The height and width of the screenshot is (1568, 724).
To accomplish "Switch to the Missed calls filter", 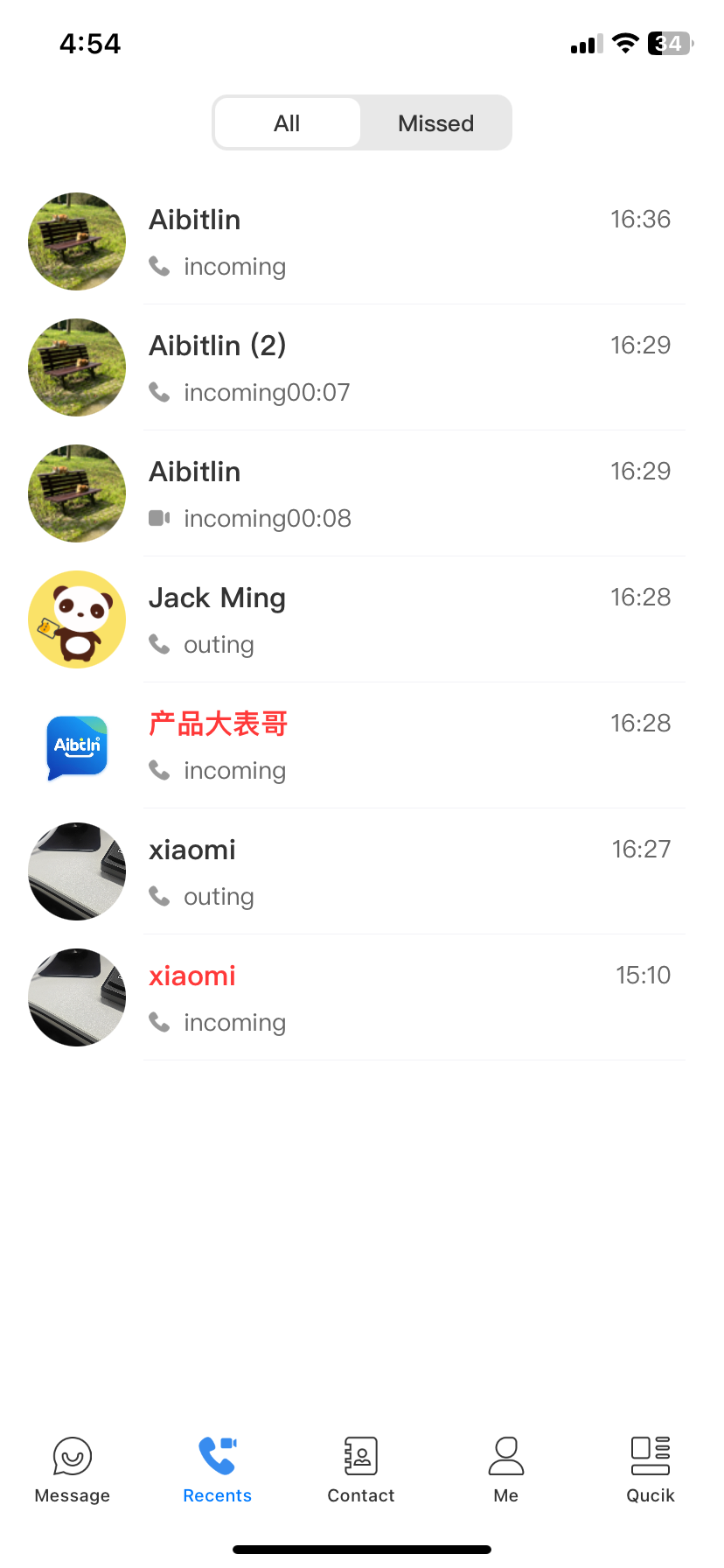I will point(435,123).
